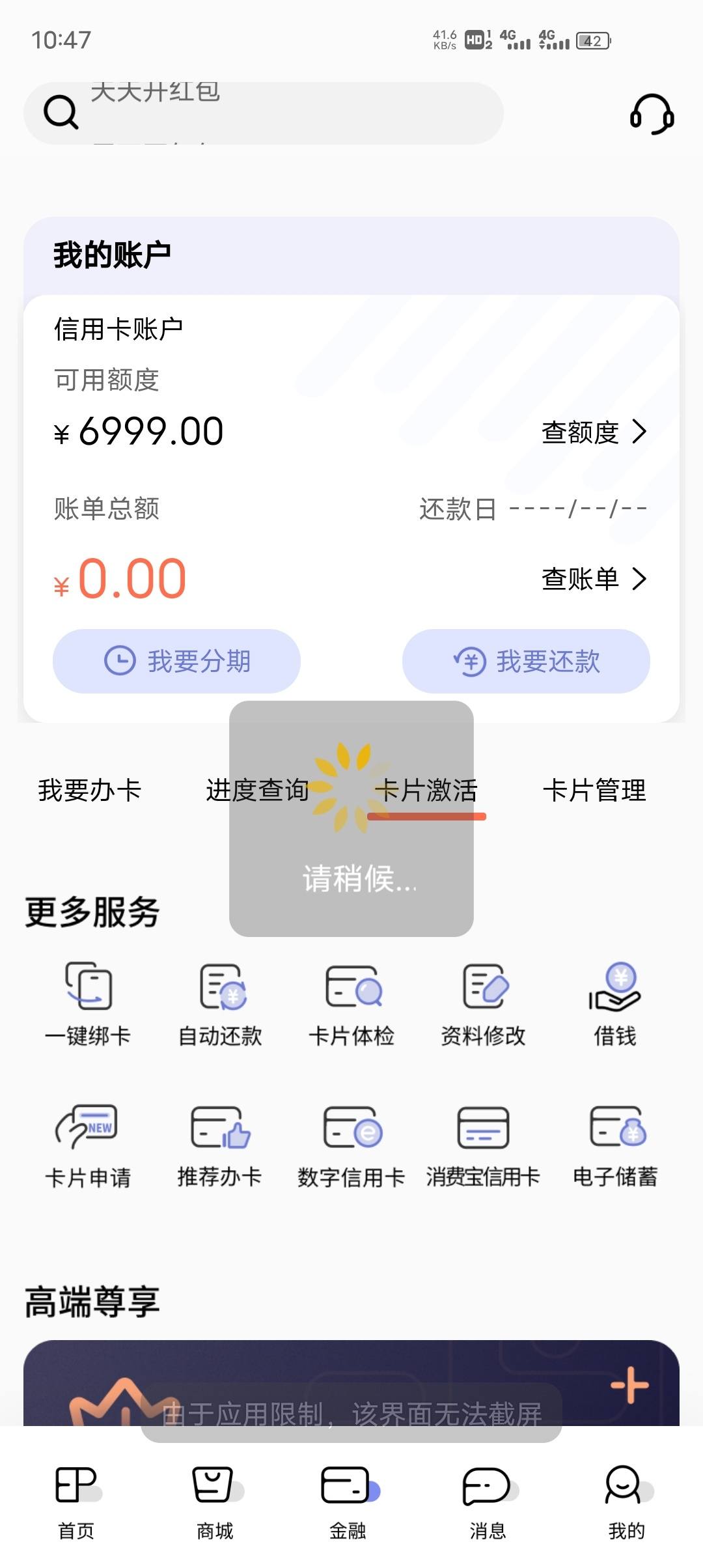
Task: Open 电子储蓄 e-savings service
Action: (615, 1146)
